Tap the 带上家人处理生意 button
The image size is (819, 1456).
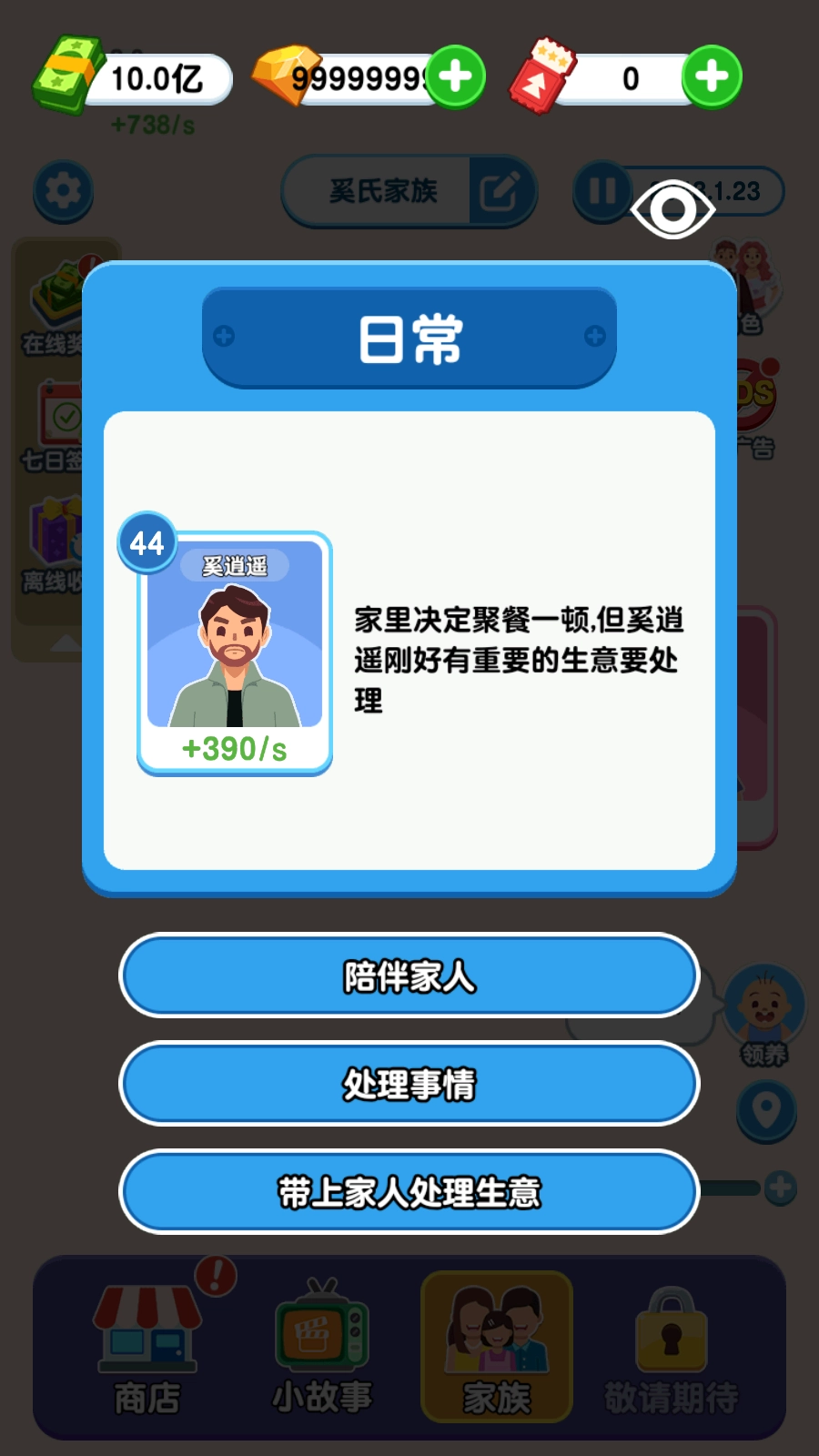coord(409,1191)
